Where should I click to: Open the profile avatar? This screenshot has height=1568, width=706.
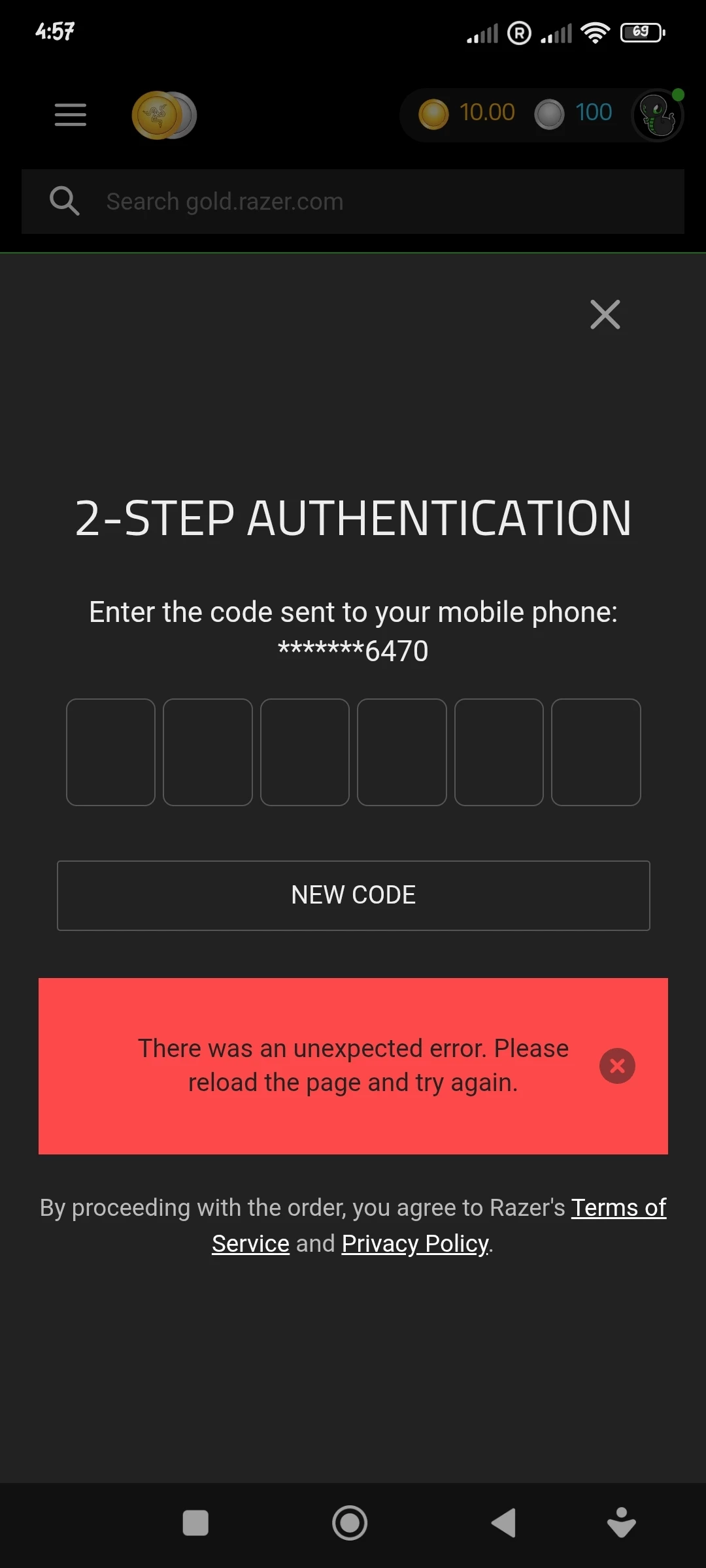657,116
